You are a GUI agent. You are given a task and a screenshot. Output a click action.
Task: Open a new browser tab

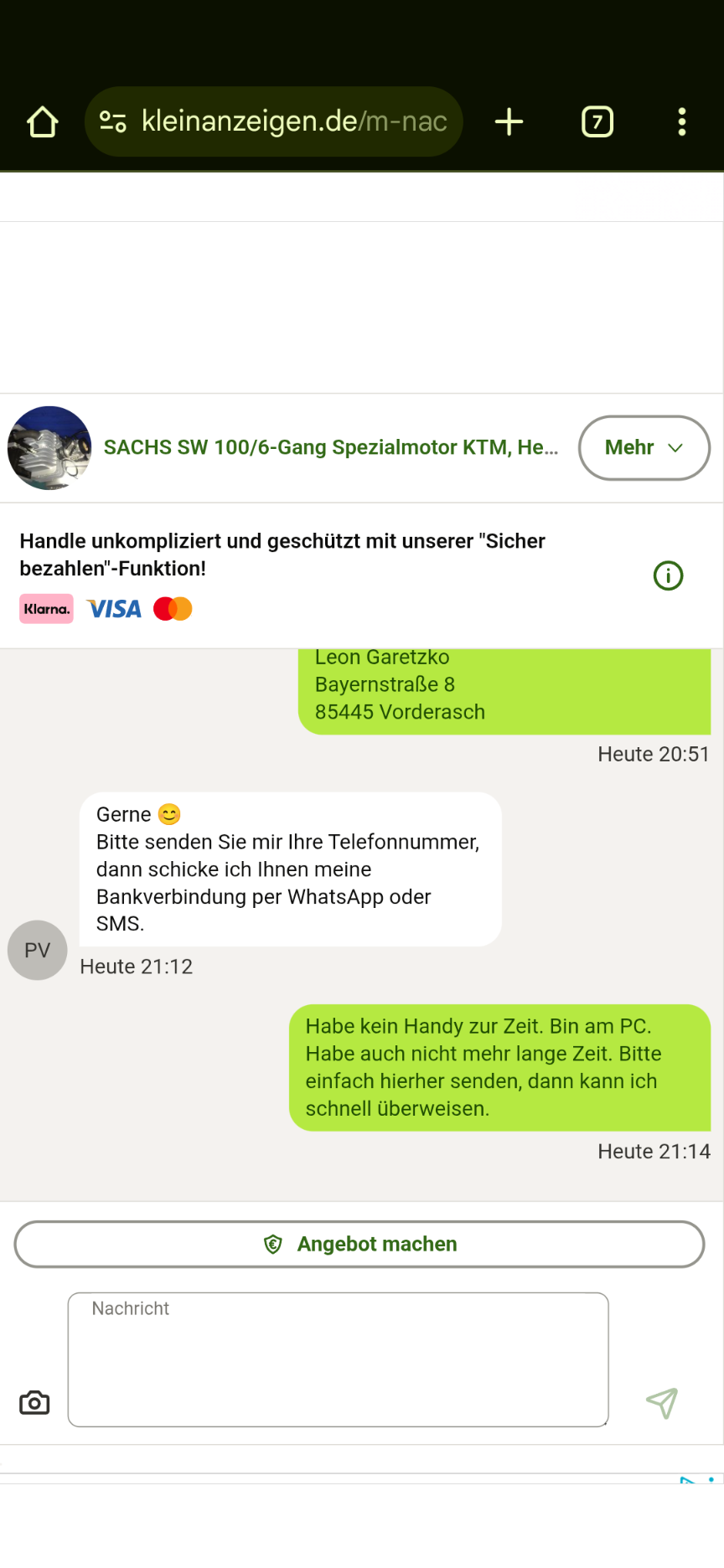point(509,122)
